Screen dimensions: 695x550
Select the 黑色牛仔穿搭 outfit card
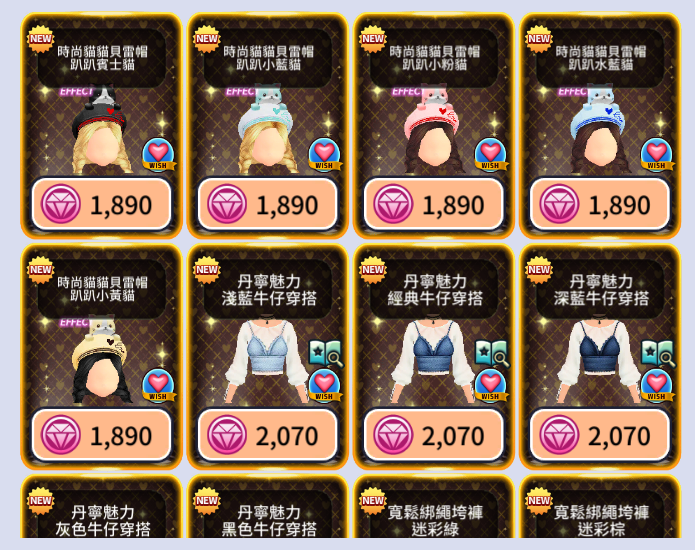pos(268,507)
